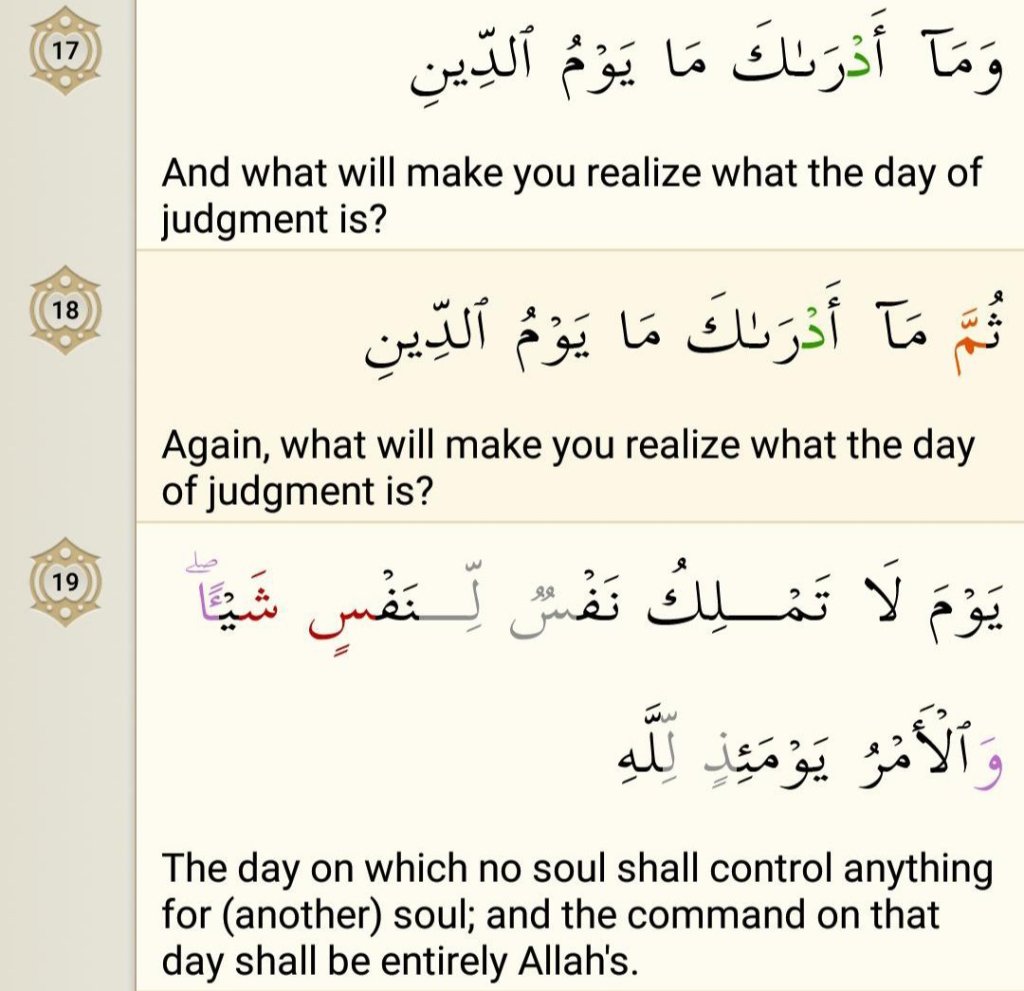Tap the verse 17 number badge
This screenshot has width=1024, height=991.
click(x=65, y=52)
